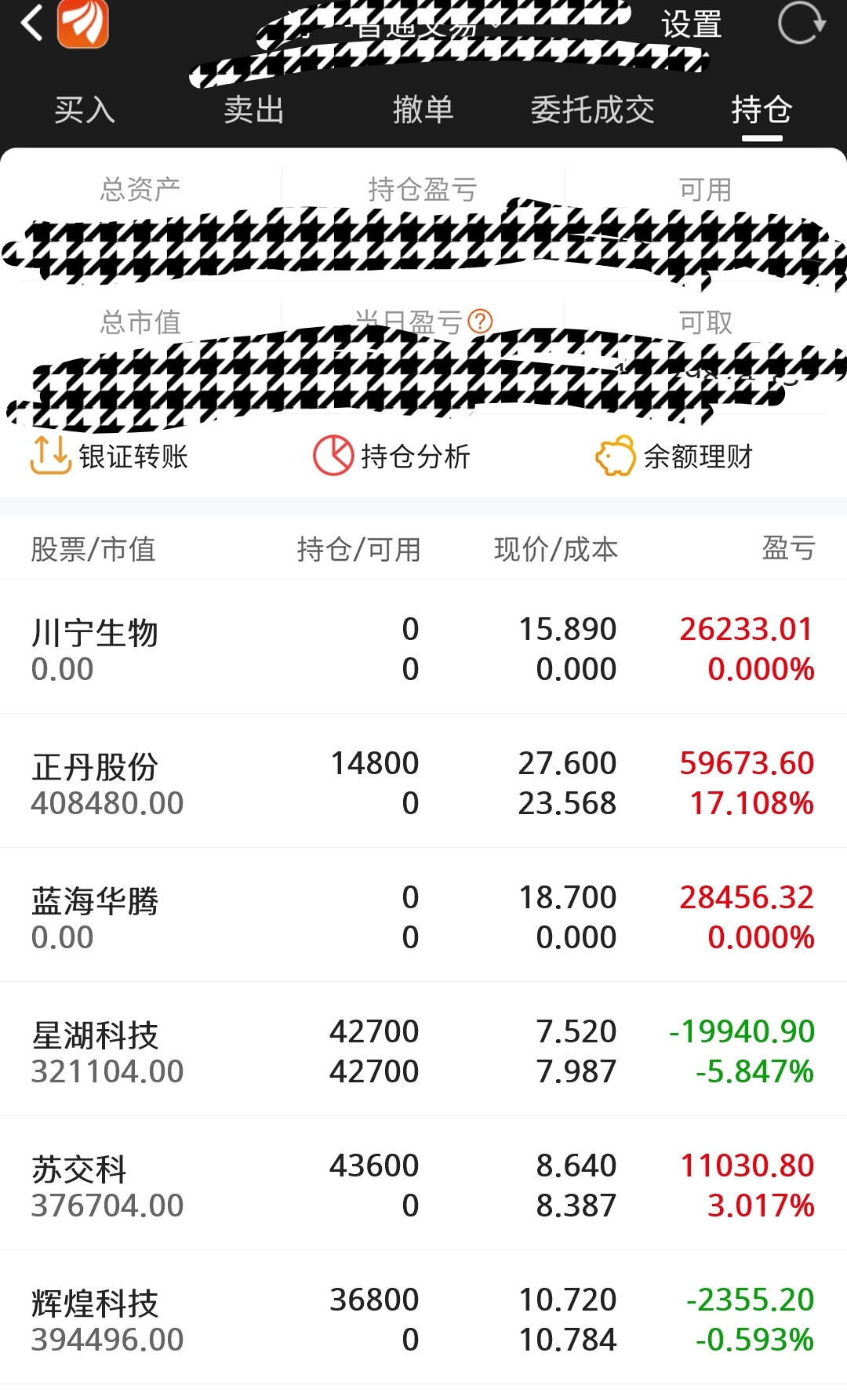Viewport: 847px width, 1400px height.
Task: Tap the 盈亏 column header
Action: click(x=787, y=548)
